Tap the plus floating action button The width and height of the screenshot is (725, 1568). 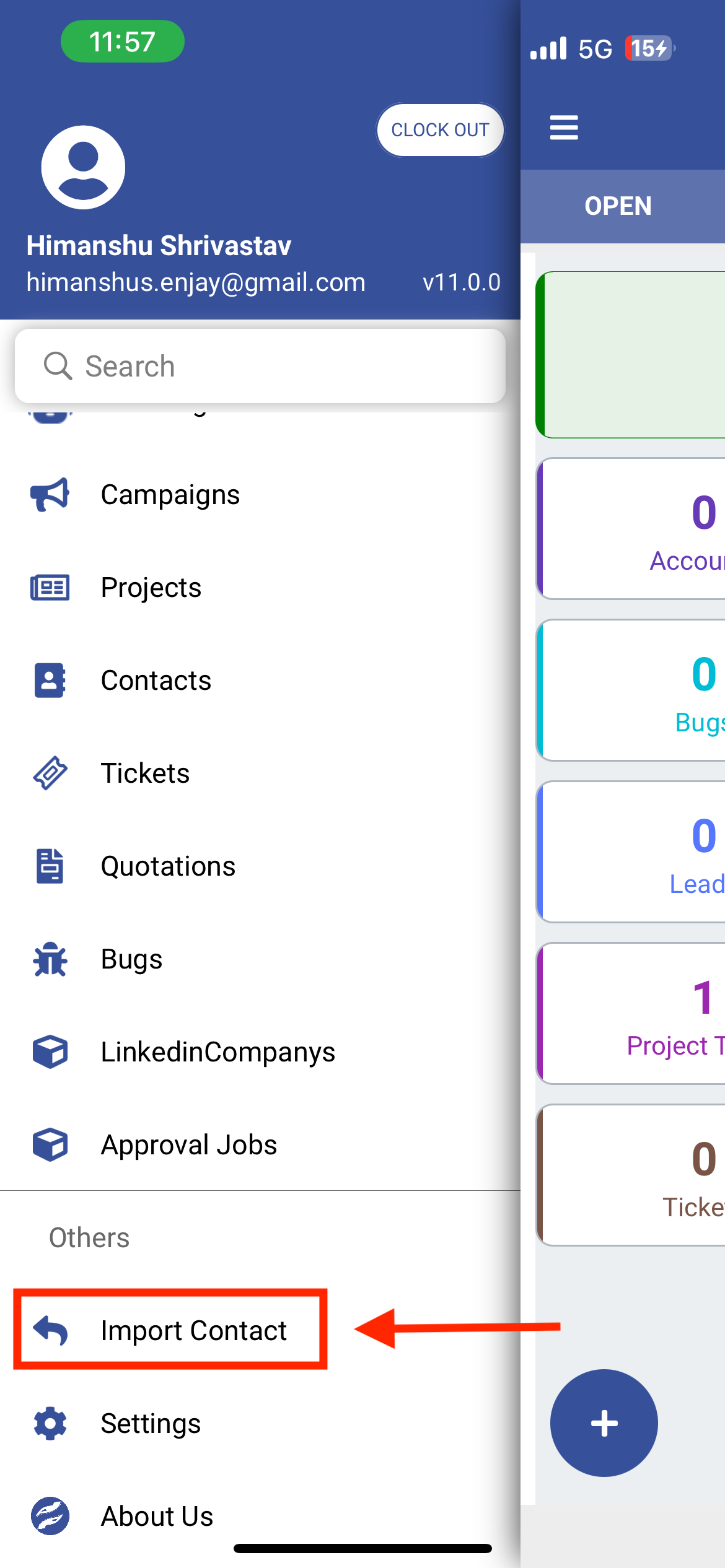tap(604, 1423)
